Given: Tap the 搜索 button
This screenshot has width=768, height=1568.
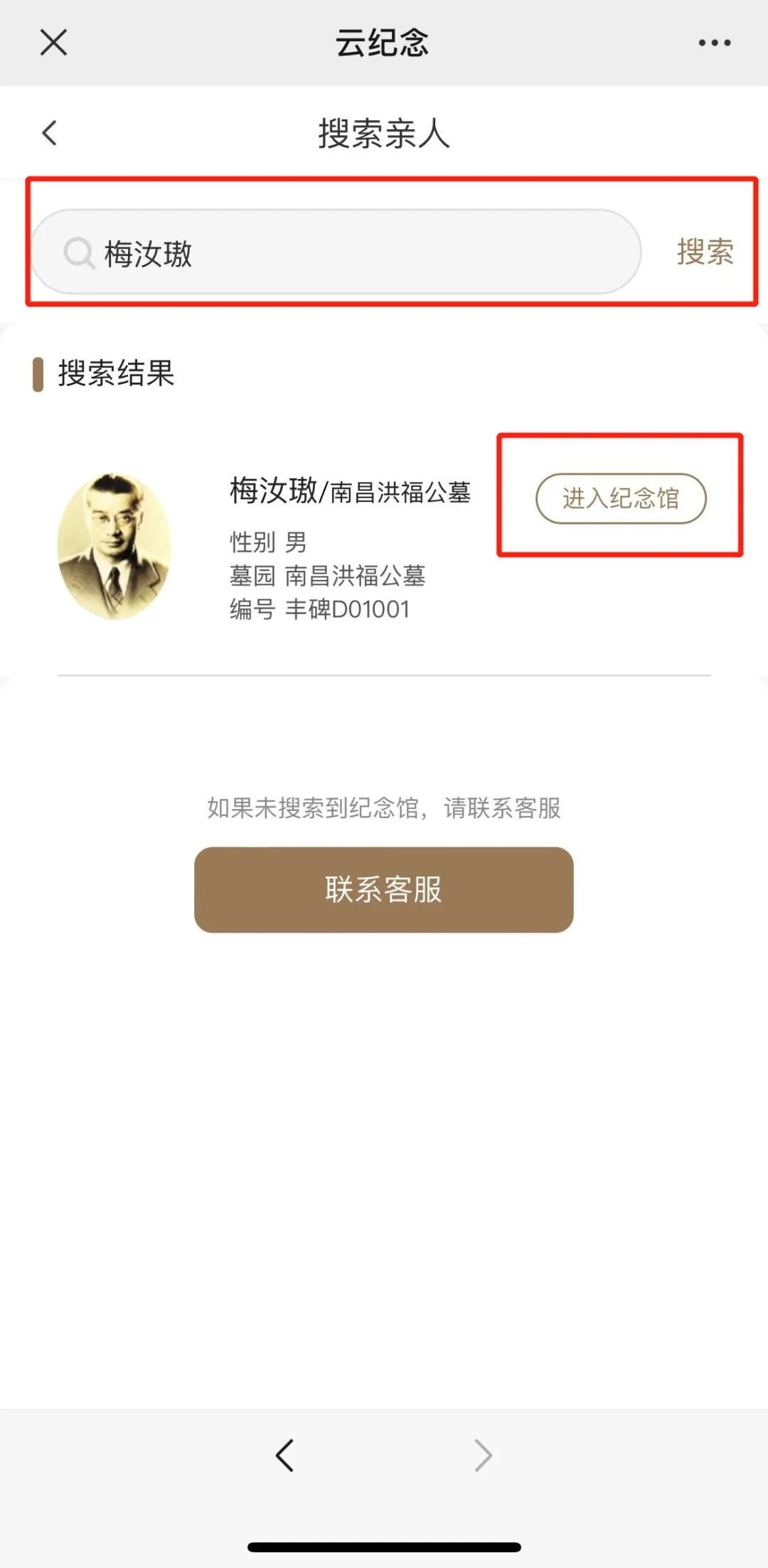Looking at the screenshot, I should (x=705, y=252).
